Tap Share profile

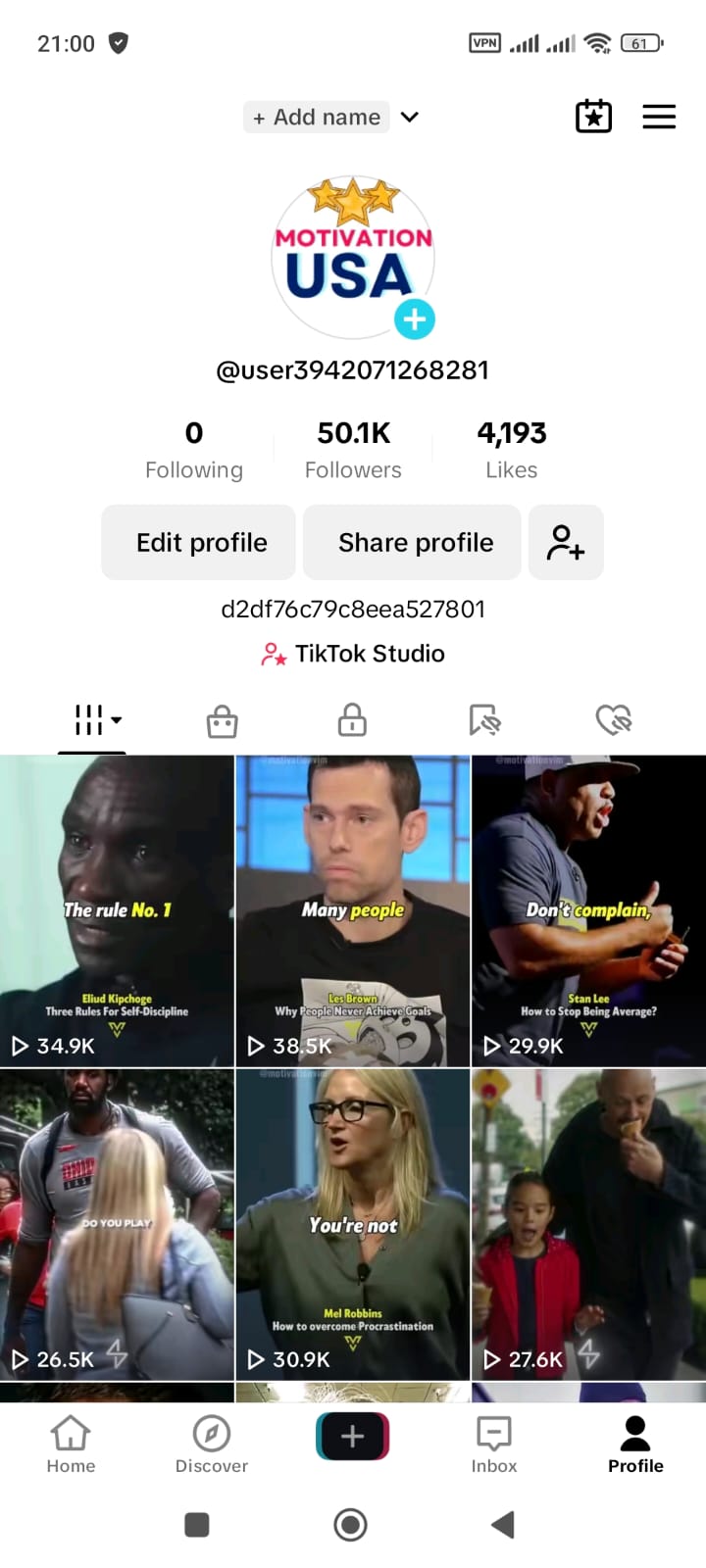click(415, 543)
